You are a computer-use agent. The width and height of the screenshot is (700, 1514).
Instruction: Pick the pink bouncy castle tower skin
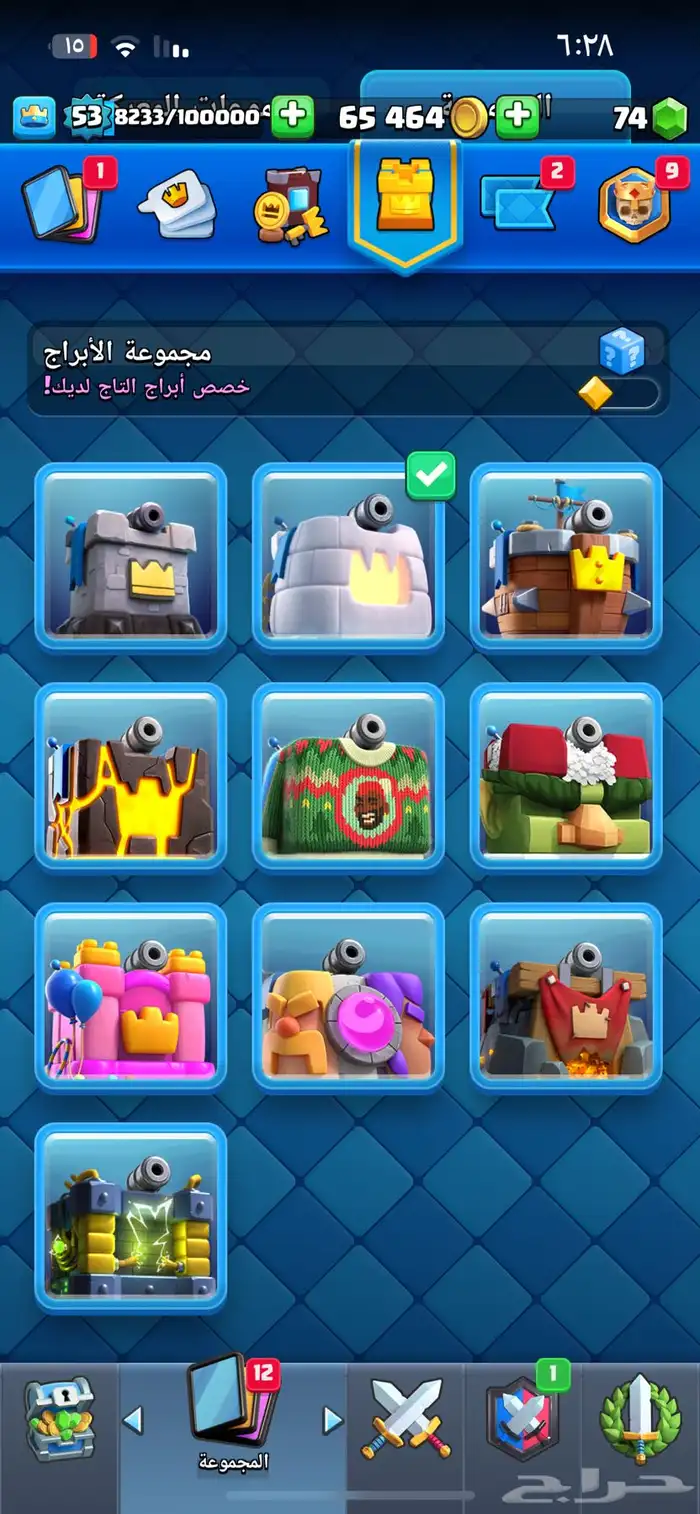tap(131, 997)
